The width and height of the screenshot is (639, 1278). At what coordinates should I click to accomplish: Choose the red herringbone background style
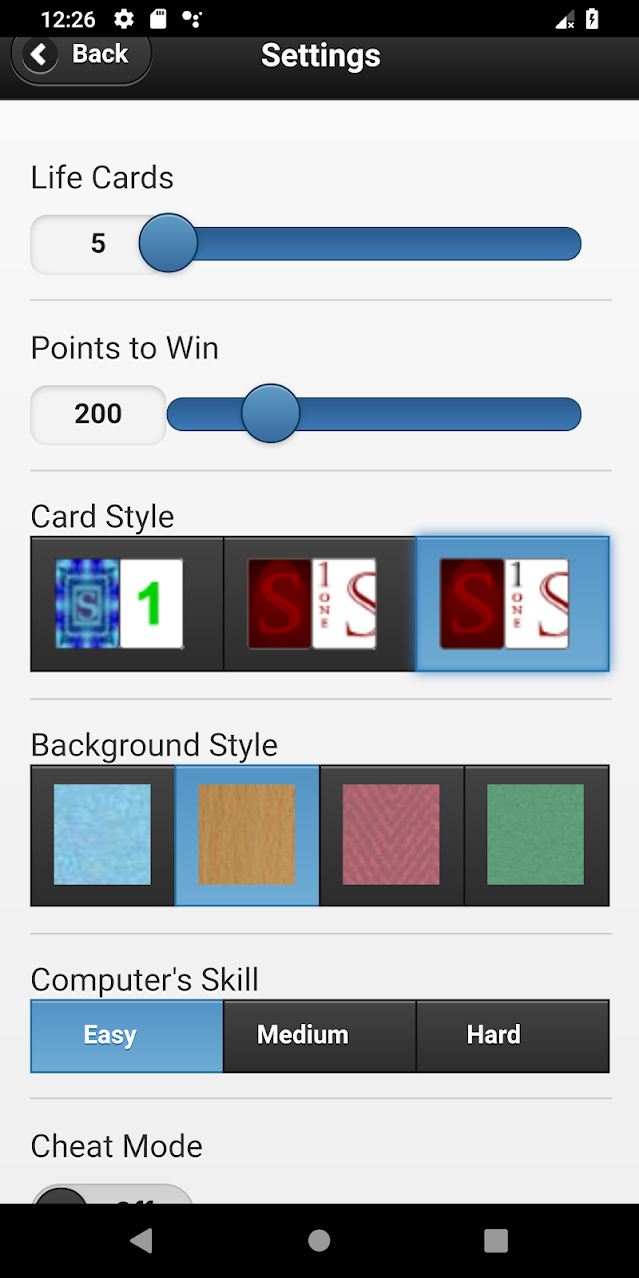click(392, 835)
